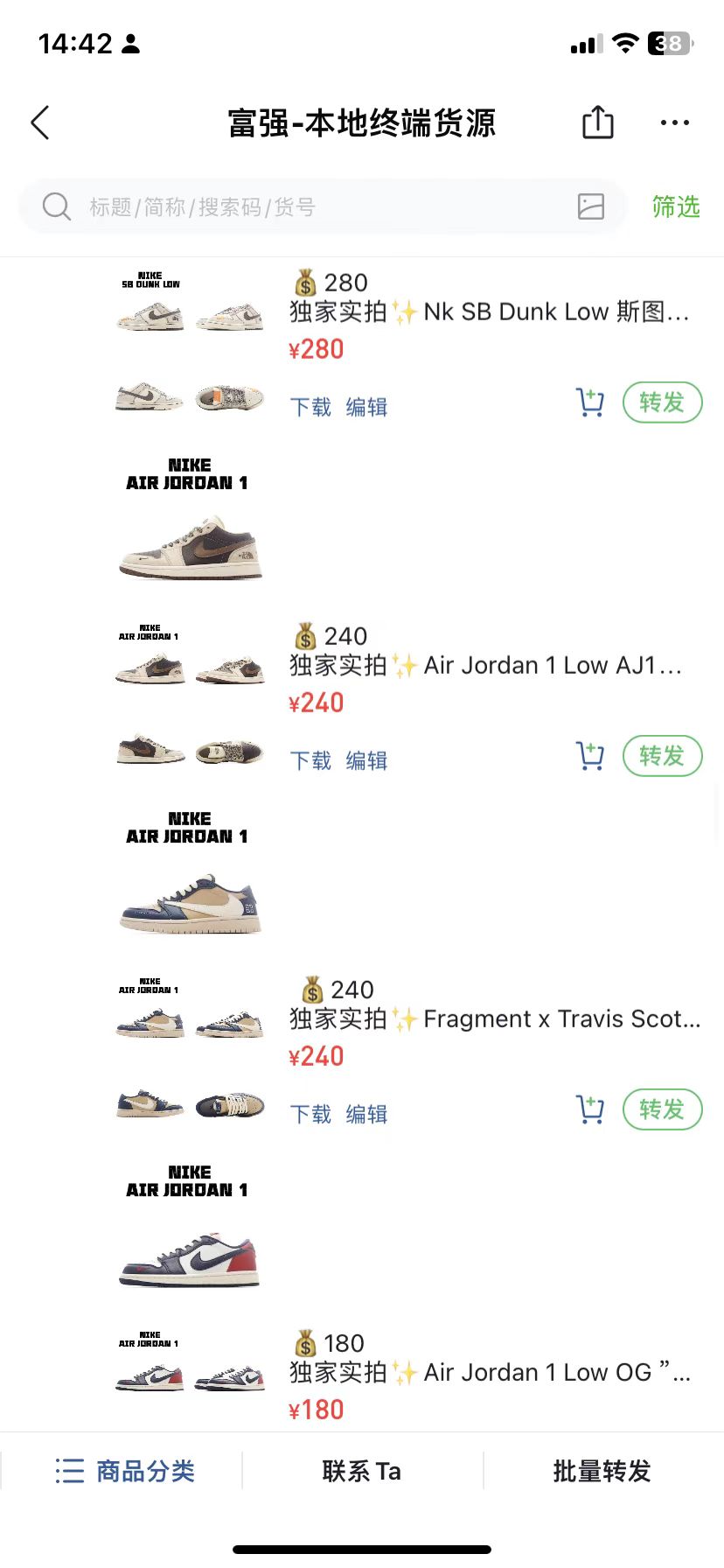
Task: Tap 下载 for Fragment x Travis Scott item
Action: [310, 1114]
